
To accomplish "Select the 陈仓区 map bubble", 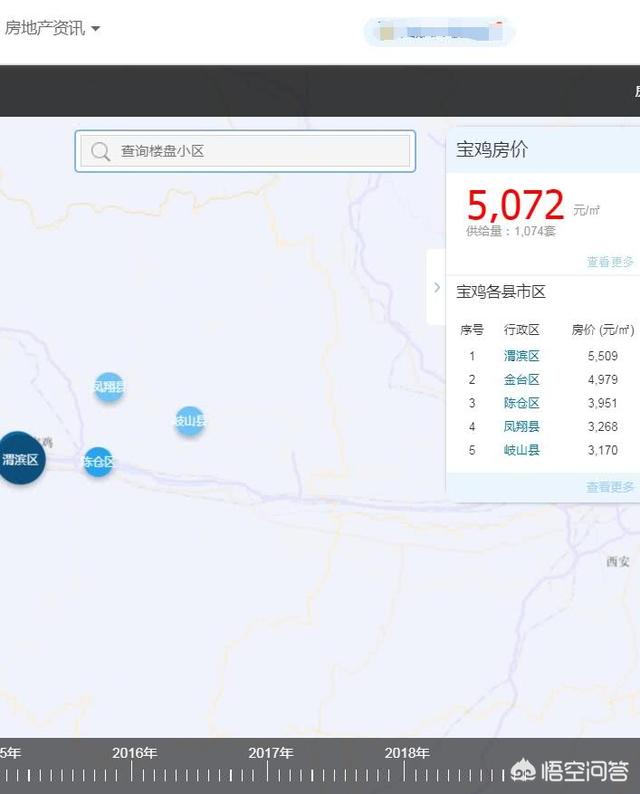I will [x=98, y=462].
